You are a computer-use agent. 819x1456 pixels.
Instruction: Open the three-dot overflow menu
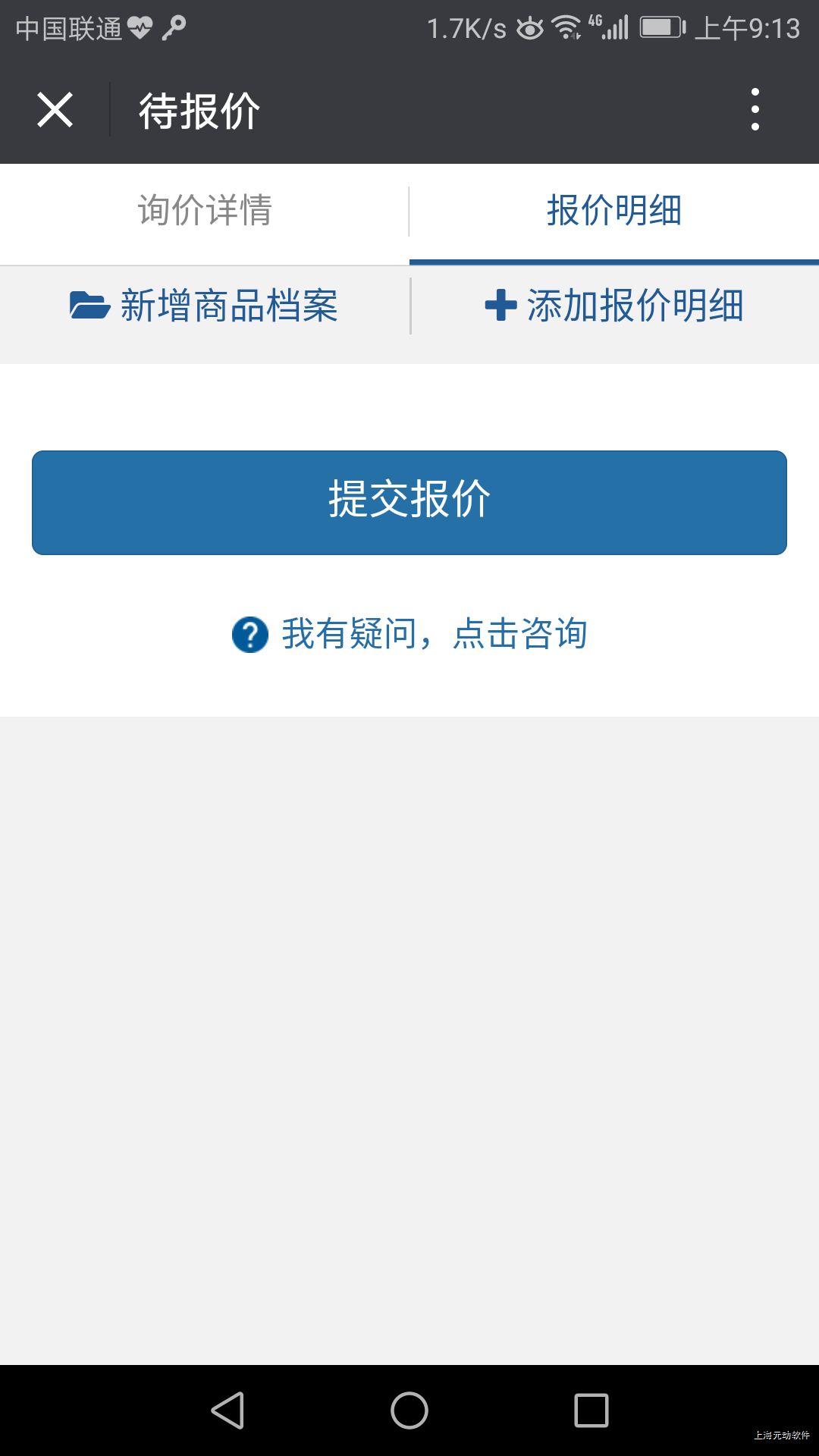coord(755,110)
